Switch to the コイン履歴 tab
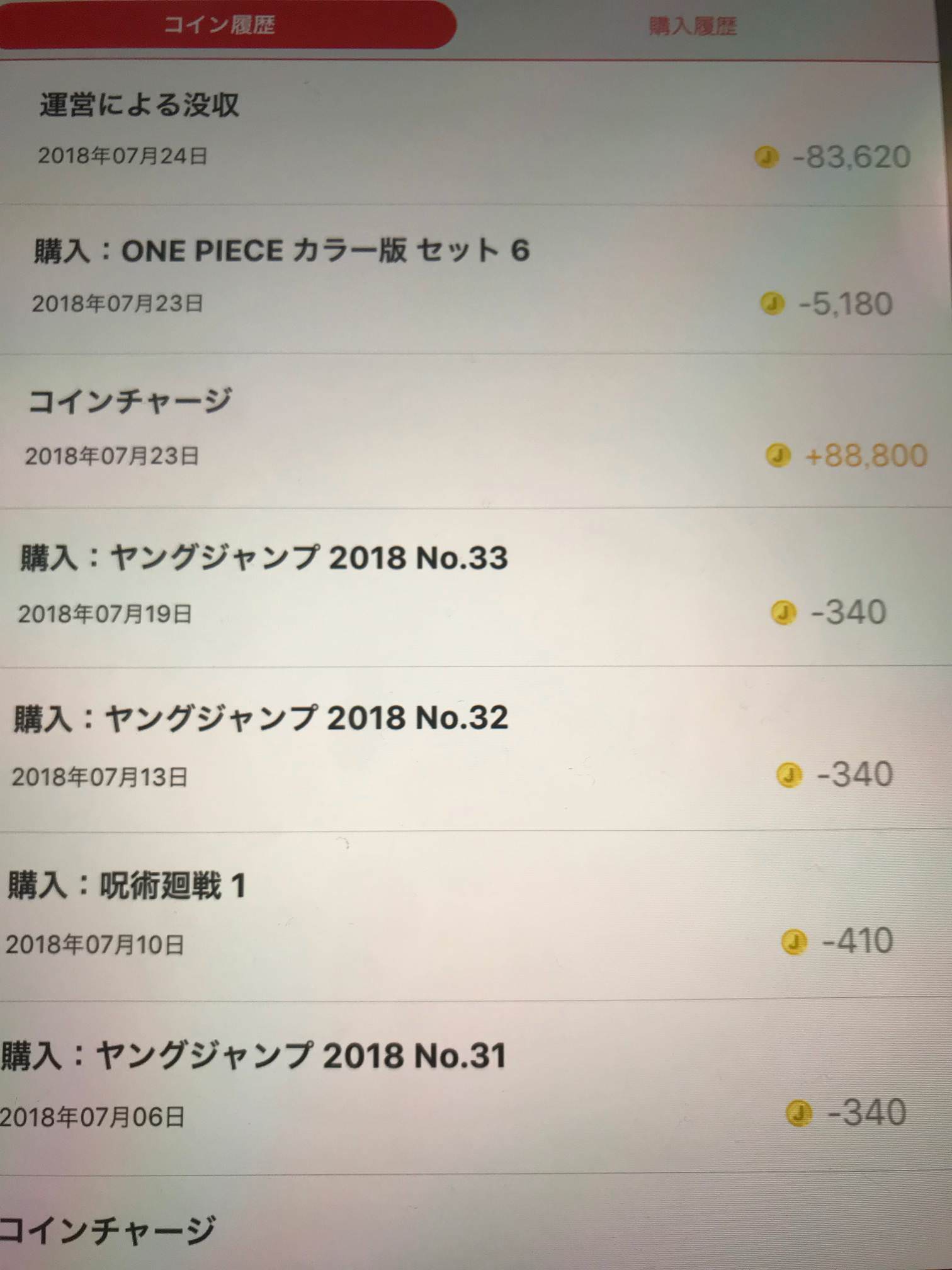 [219, 25]
